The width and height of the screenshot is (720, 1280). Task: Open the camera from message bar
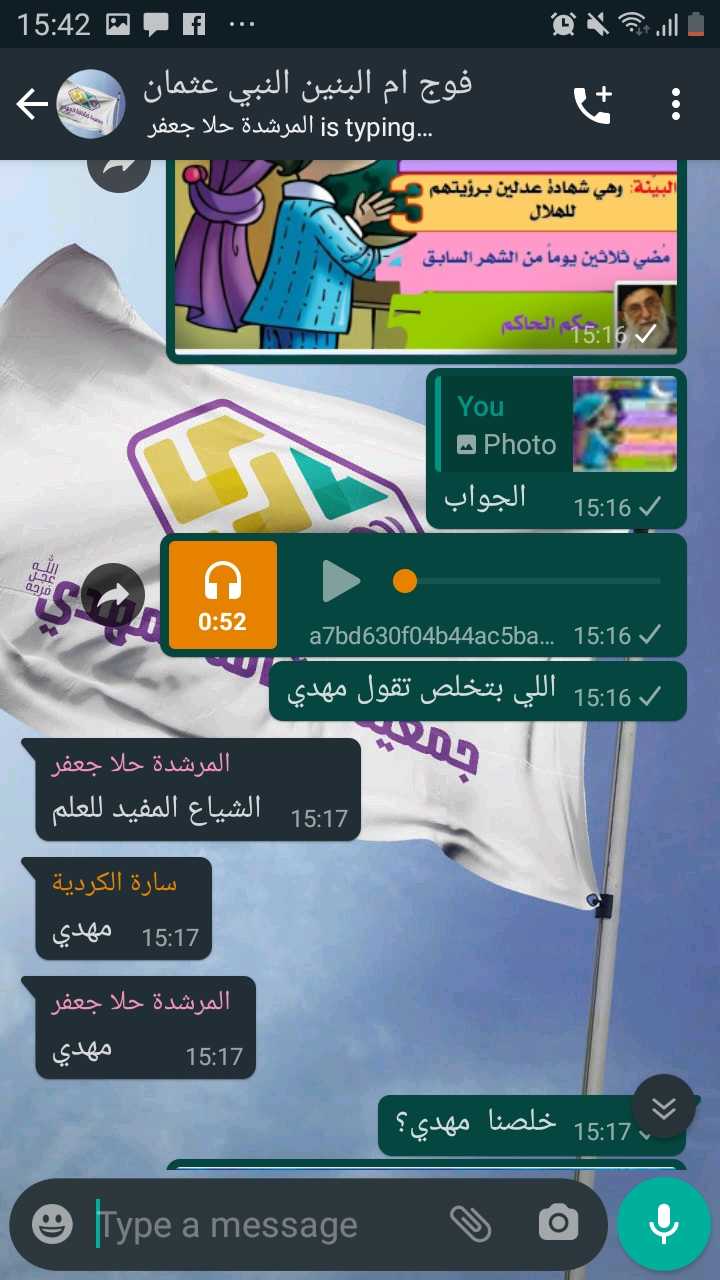[558, 1224]
